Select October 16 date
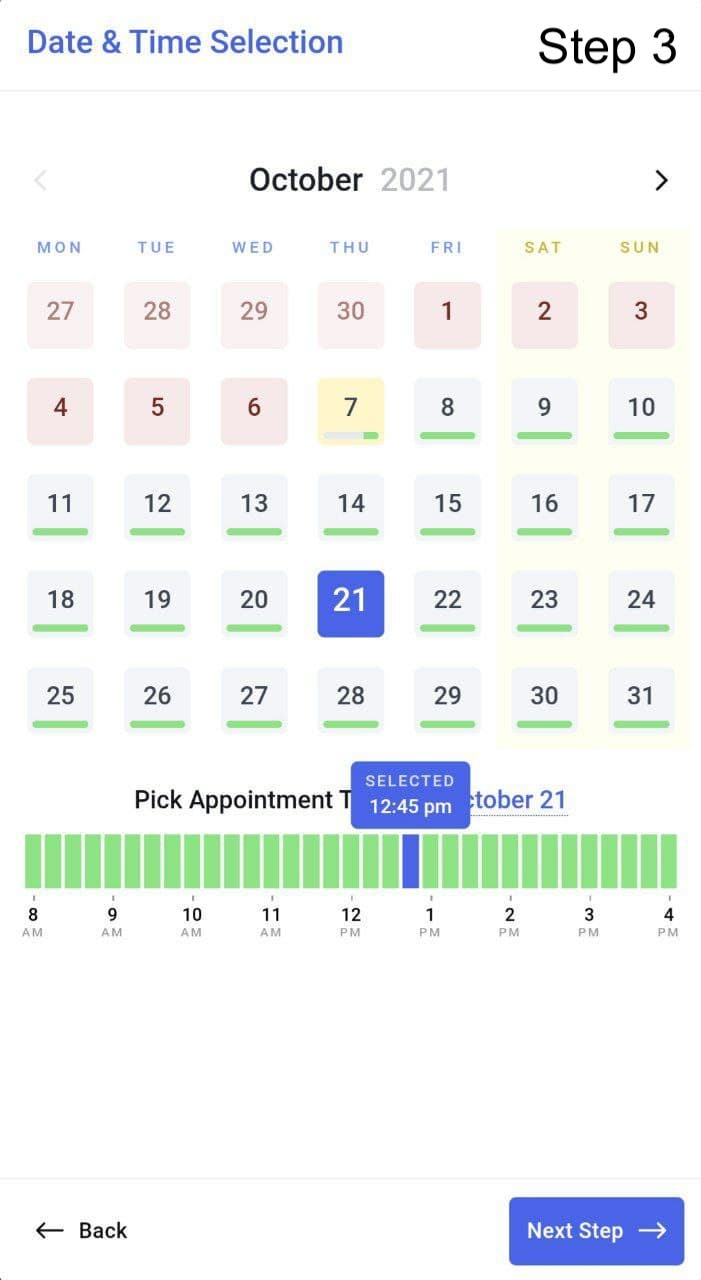Viewport: 701px width, 1280px height. click(x=544, y=506)
